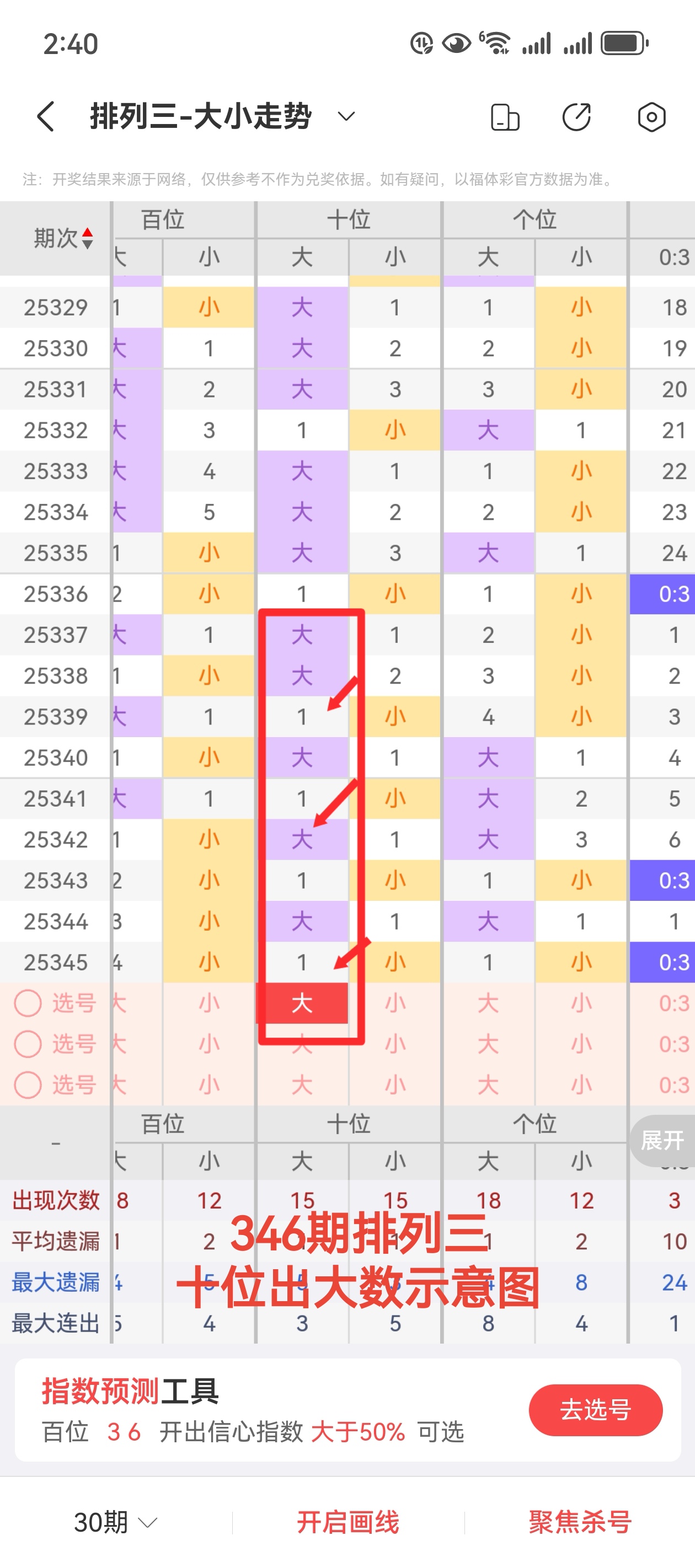Viewport: 695px width, 1568px height.
Task: Tap the red highlighted 大 cell
Action: coord(303,1004)
